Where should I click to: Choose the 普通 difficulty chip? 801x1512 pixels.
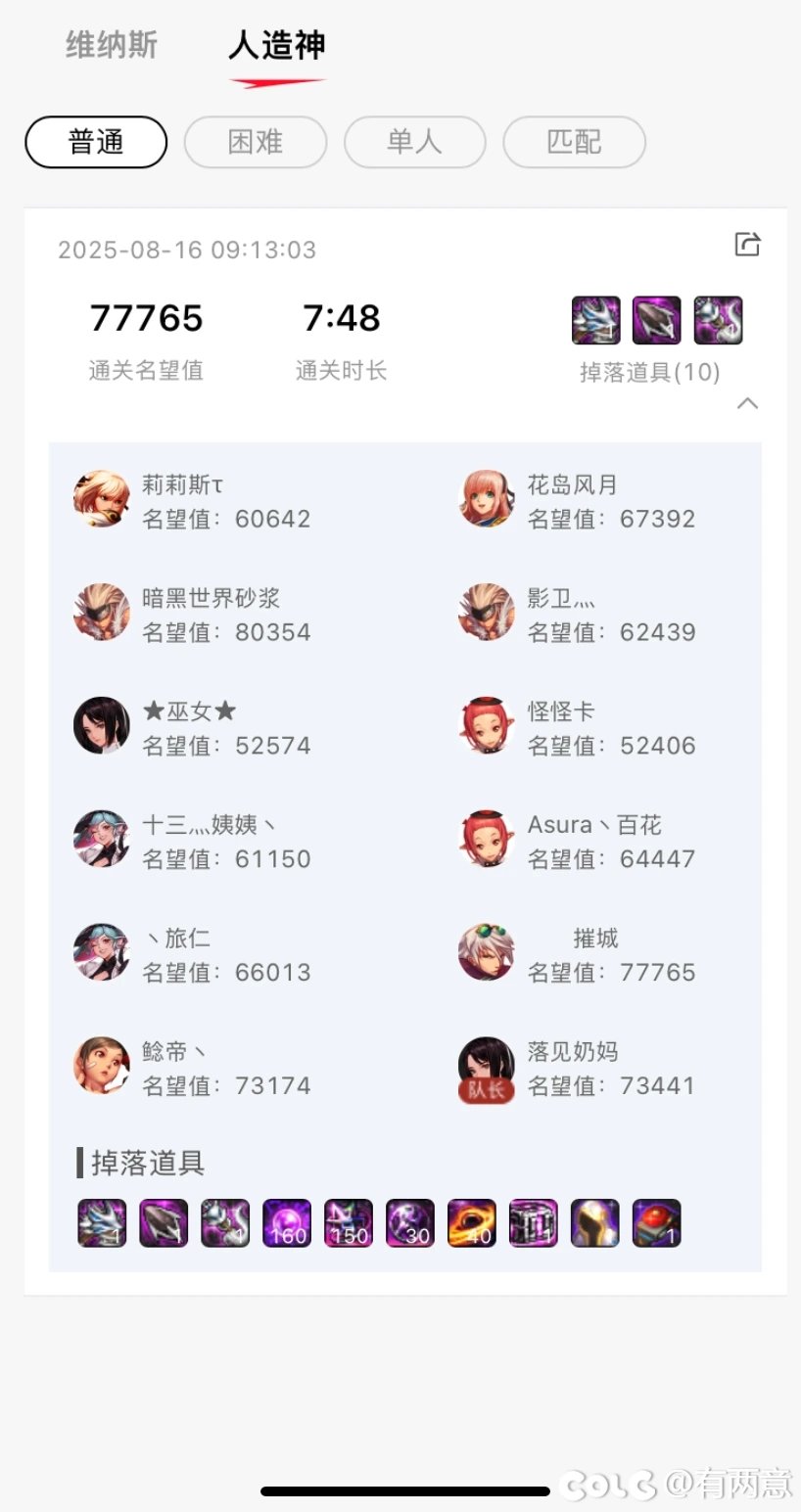point(96,142)
